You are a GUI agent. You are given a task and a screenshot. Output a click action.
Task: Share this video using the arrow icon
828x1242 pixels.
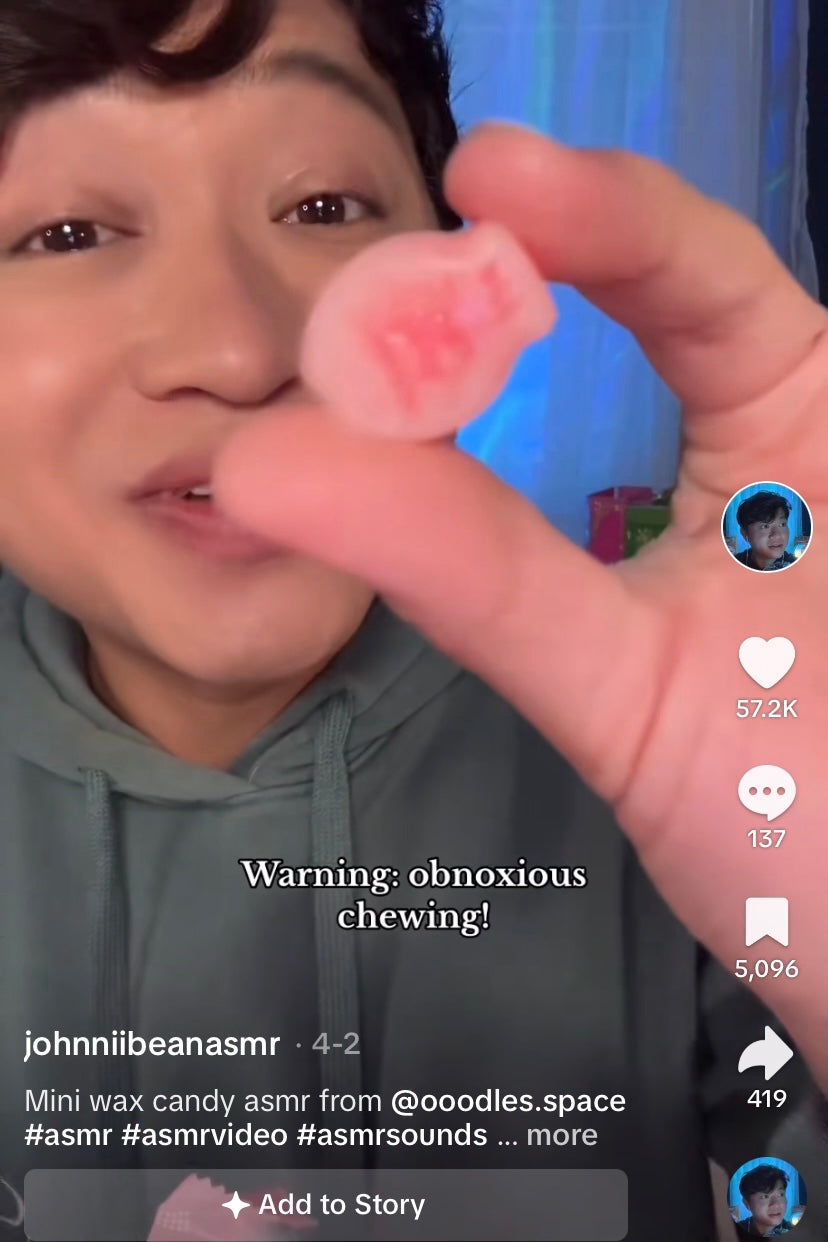pyautogui.click(x=766, y=1053)
